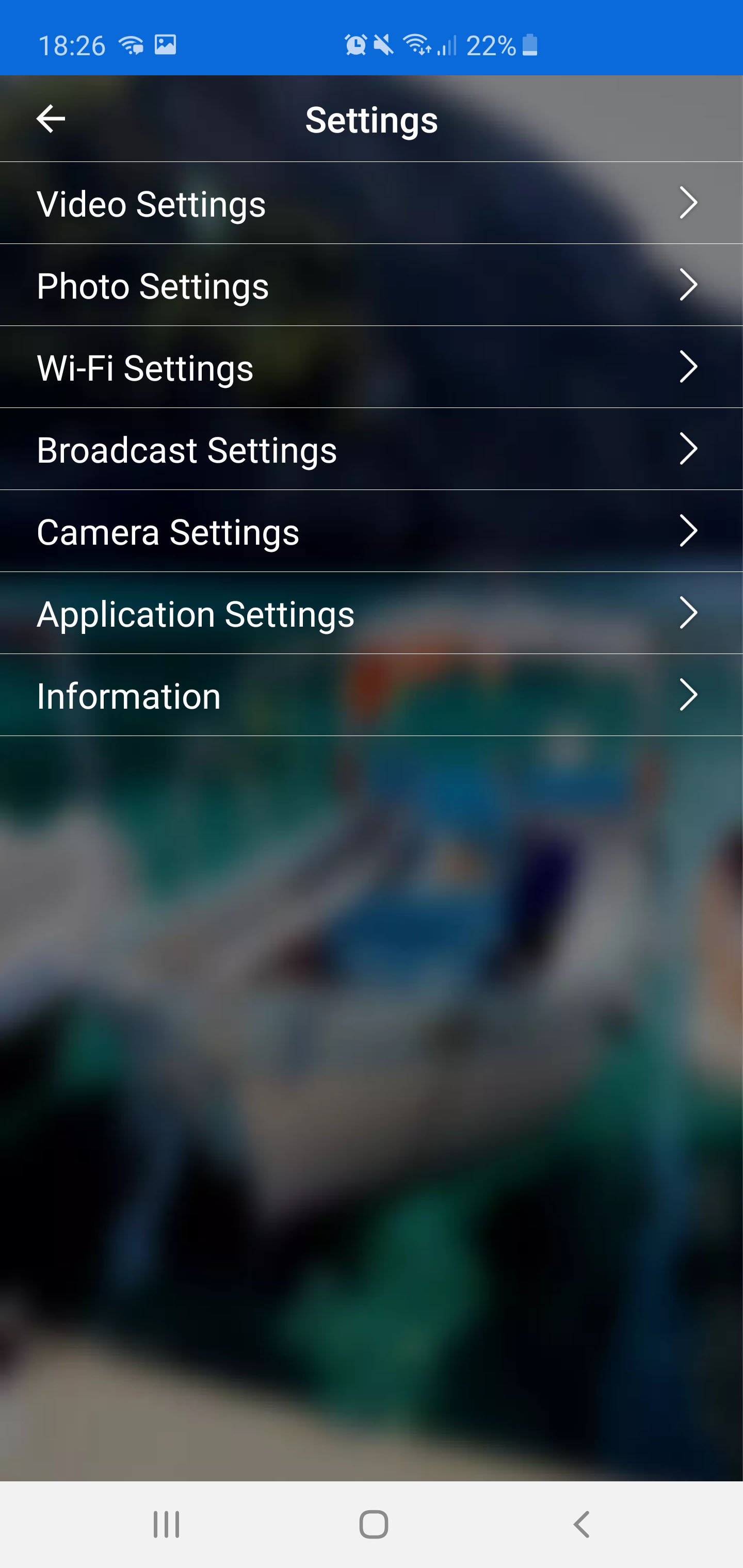743x1568 pixels.
Task: Go back using the arrow icon
Action: click(x=51, y=118)
